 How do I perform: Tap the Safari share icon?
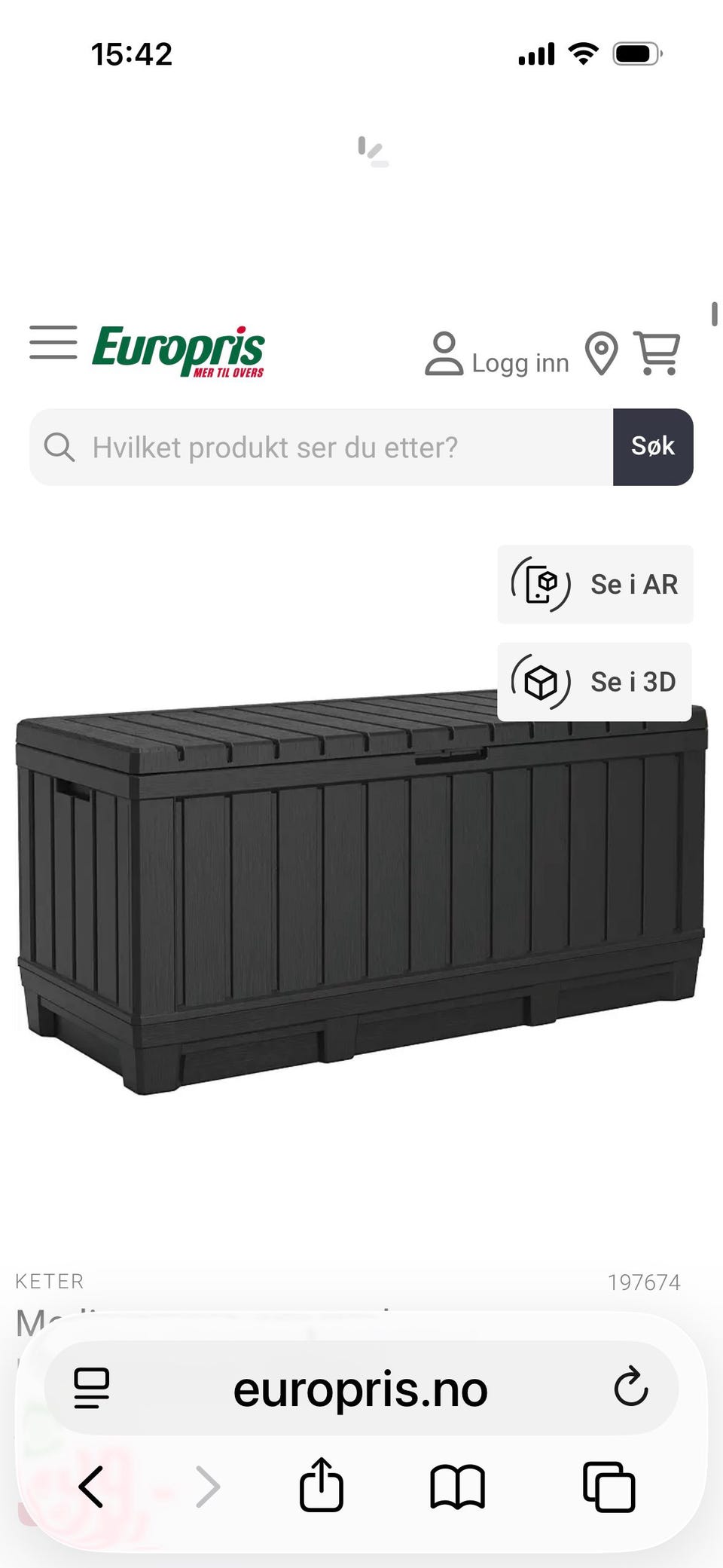(322, 1486)
